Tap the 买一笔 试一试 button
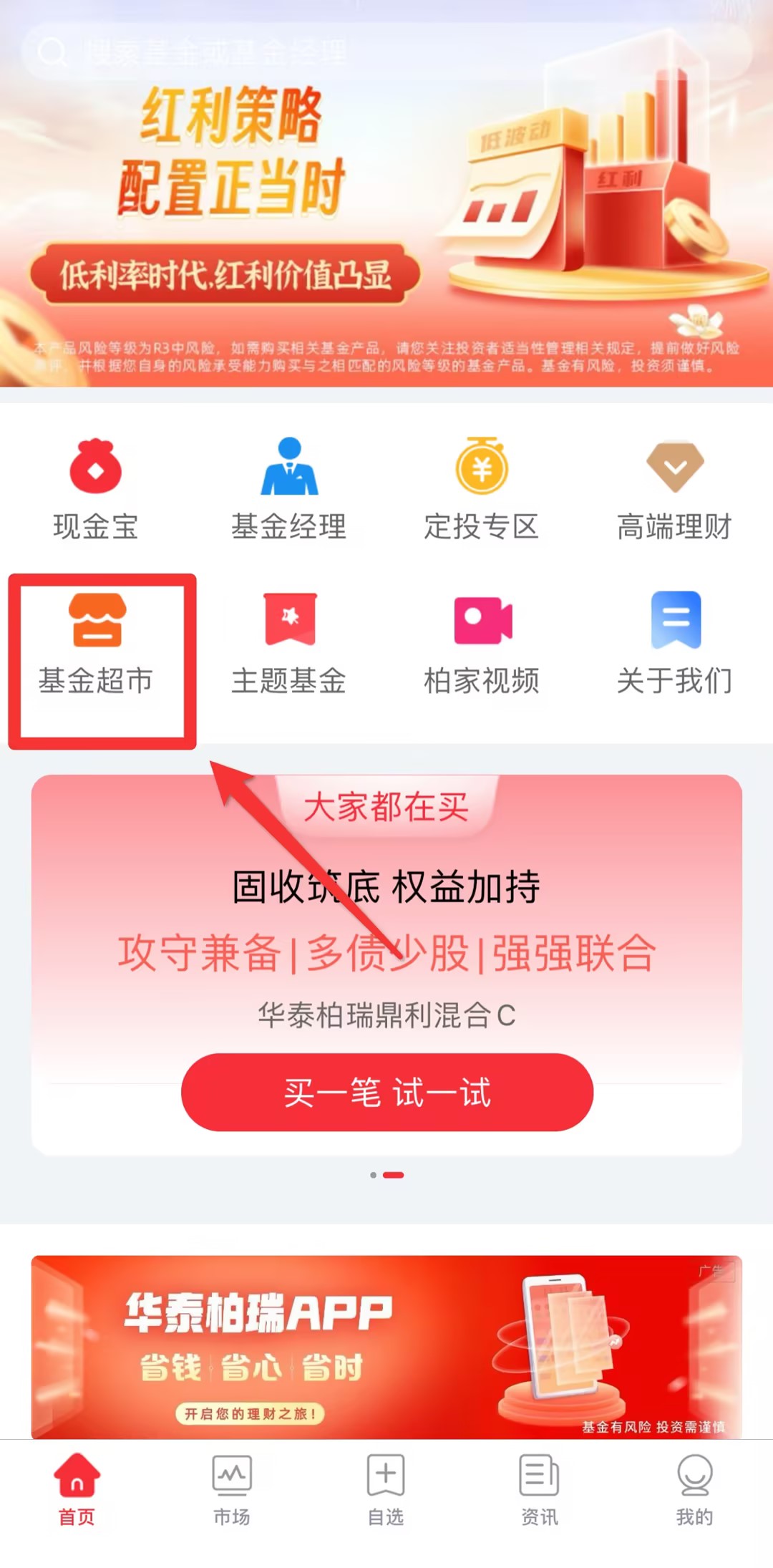This screenshot has width=773, height=1568. 386,1092
